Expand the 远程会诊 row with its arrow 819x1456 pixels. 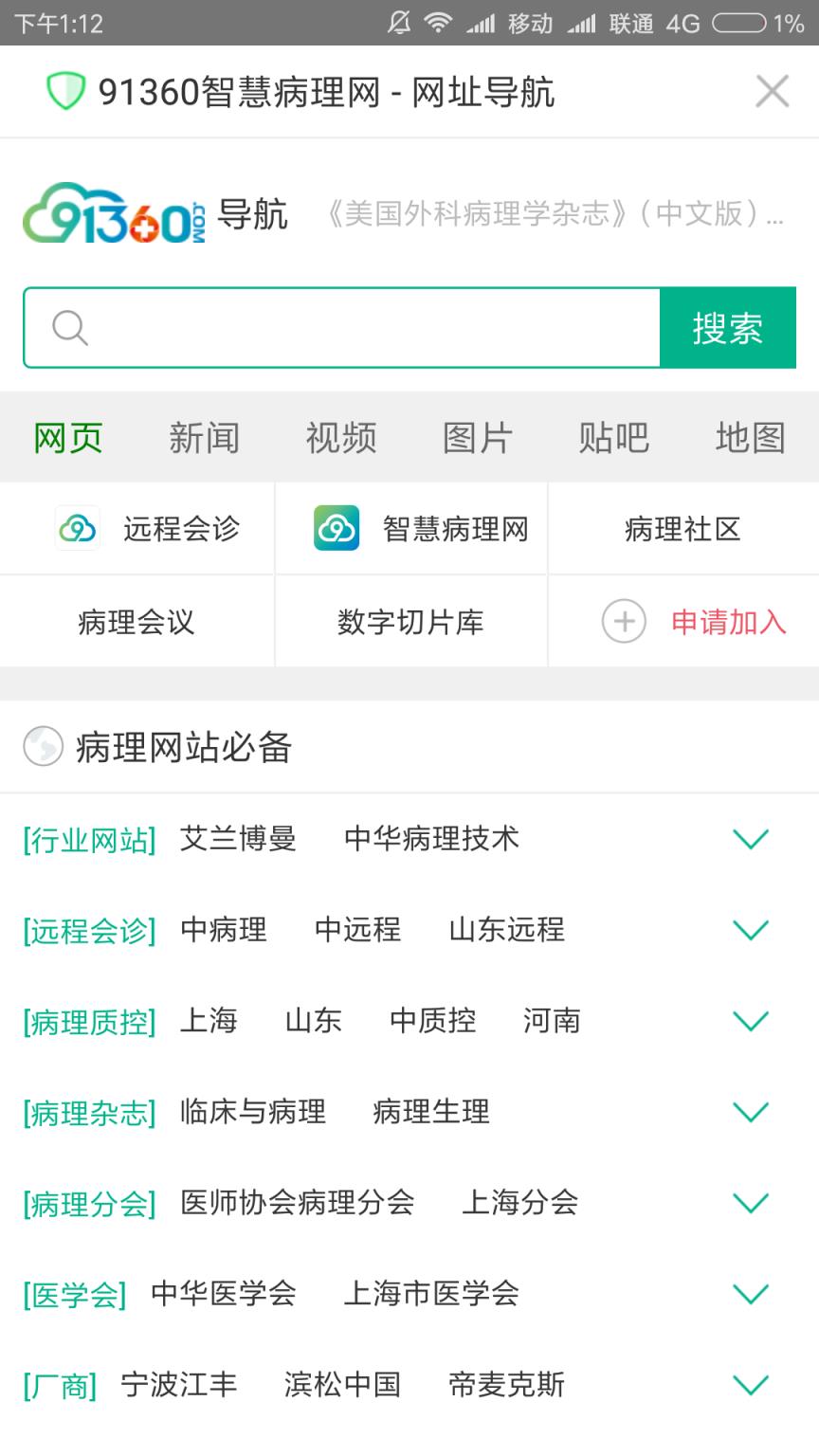752,929
